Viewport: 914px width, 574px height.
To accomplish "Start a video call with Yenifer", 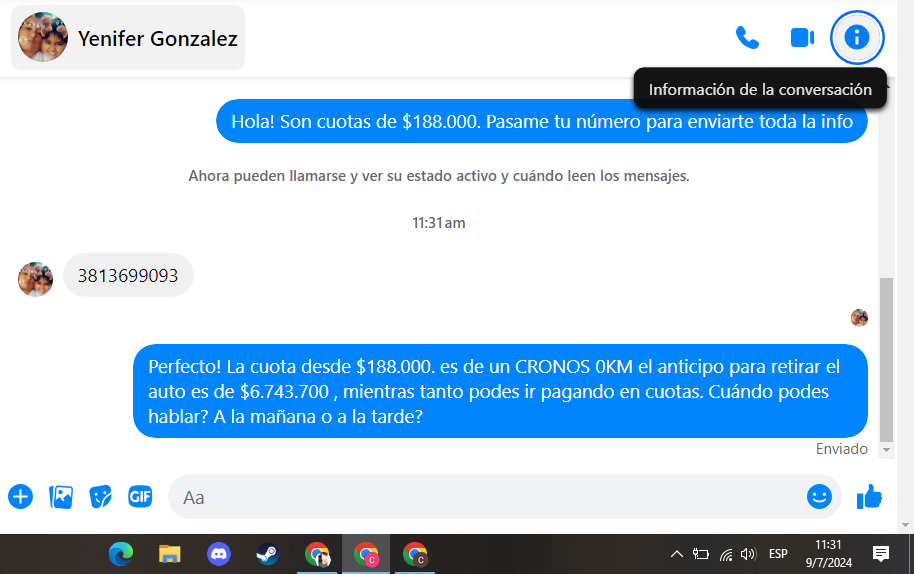I will coord(802,38).
